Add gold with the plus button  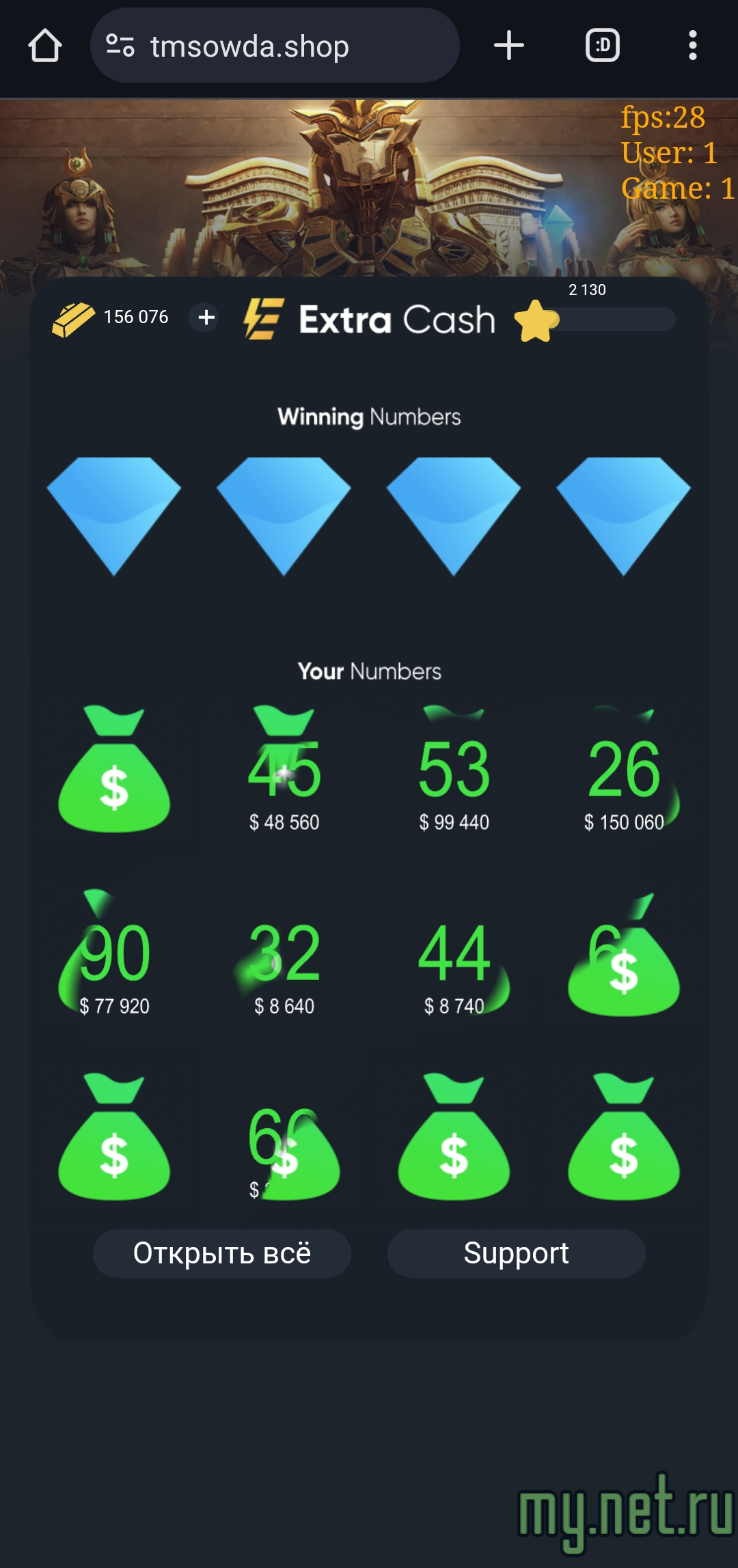[206, 318]
